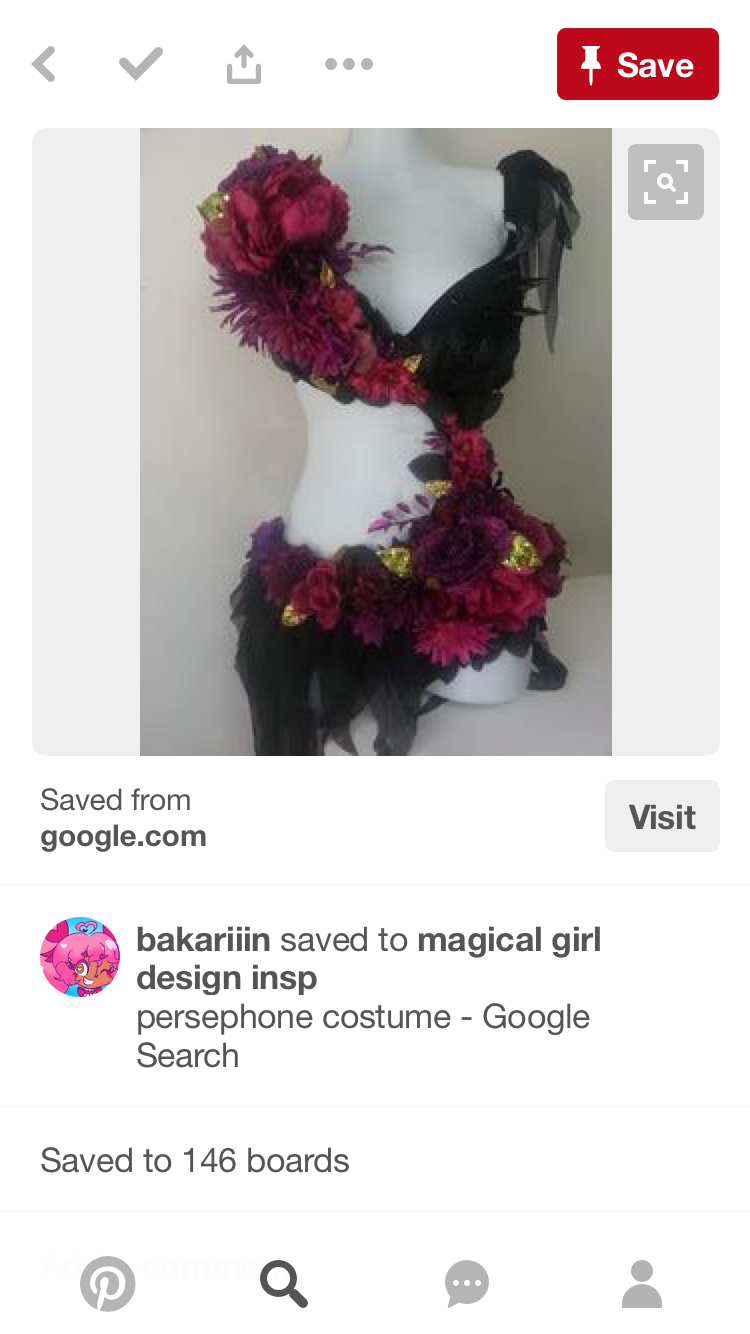View the Saved to 146 boards list
Screen dimensions: 750x1334
point(375,1160)
